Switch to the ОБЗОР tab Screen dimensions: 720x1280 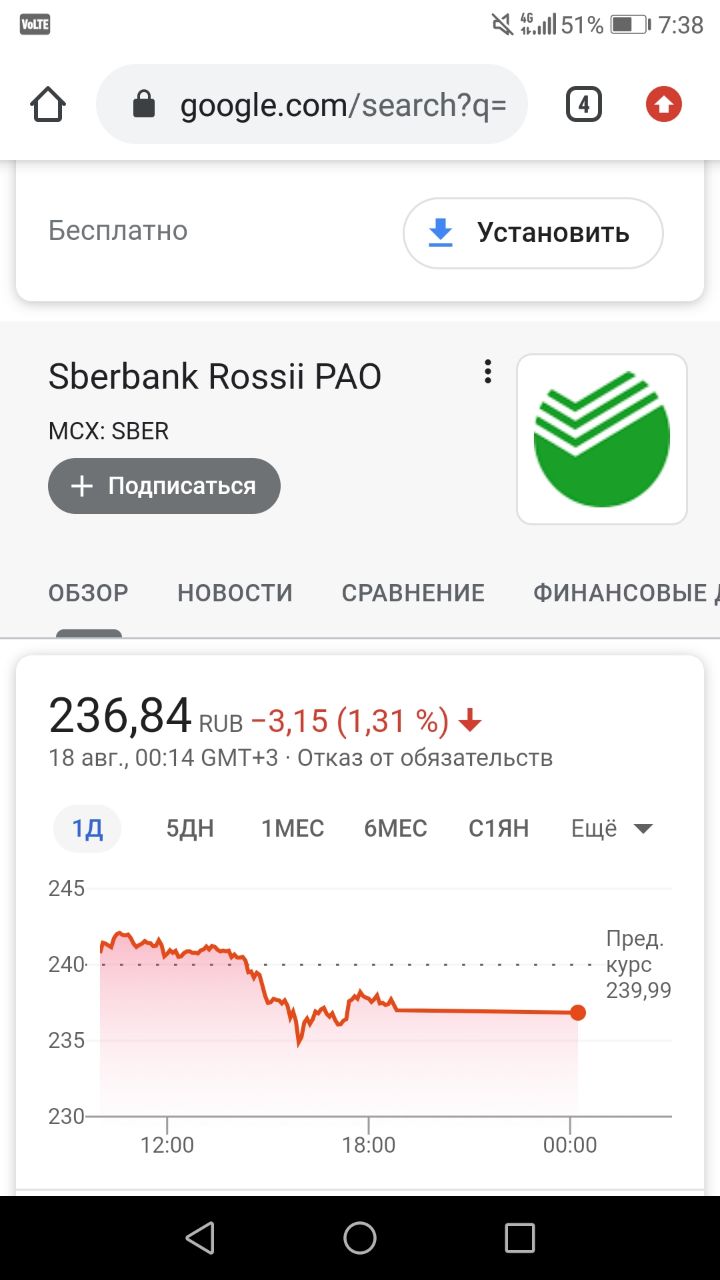coord(88,593)
